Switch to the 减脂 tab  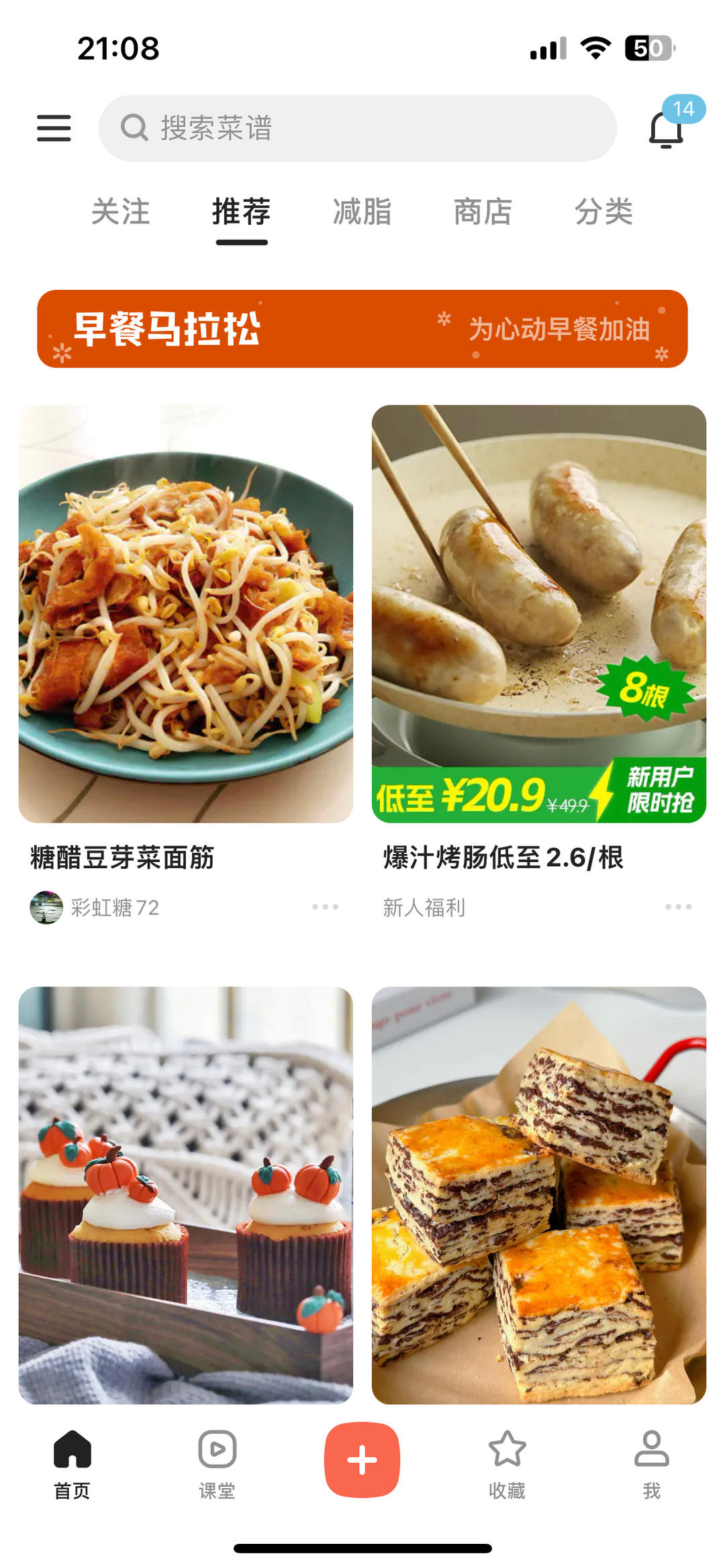point(362,212)
